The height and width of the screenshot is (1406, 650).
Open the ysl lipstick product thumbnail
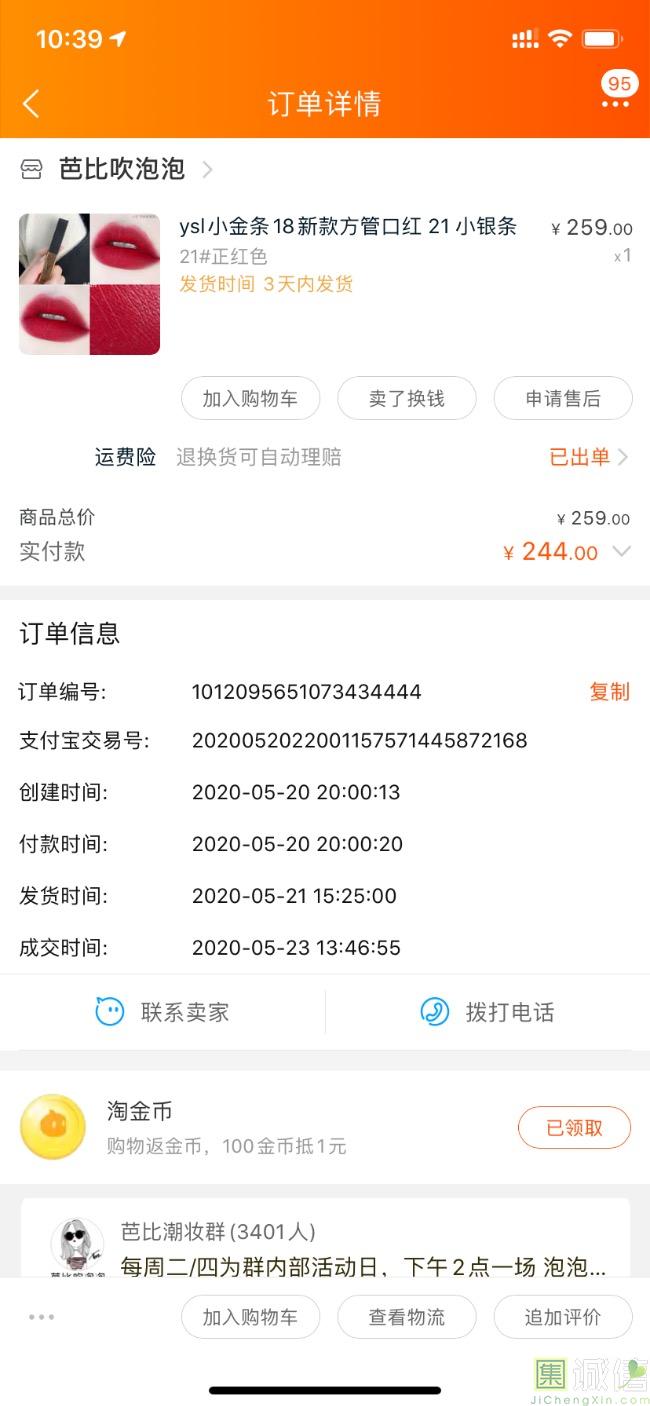point(89,284)
